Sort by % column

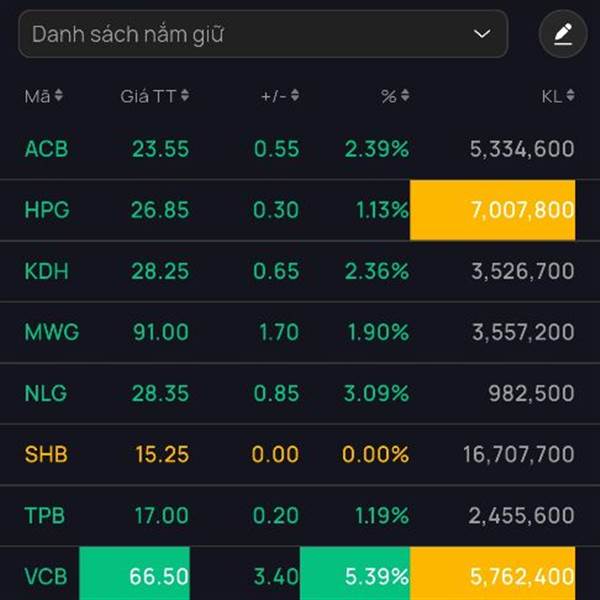(395, 96)
